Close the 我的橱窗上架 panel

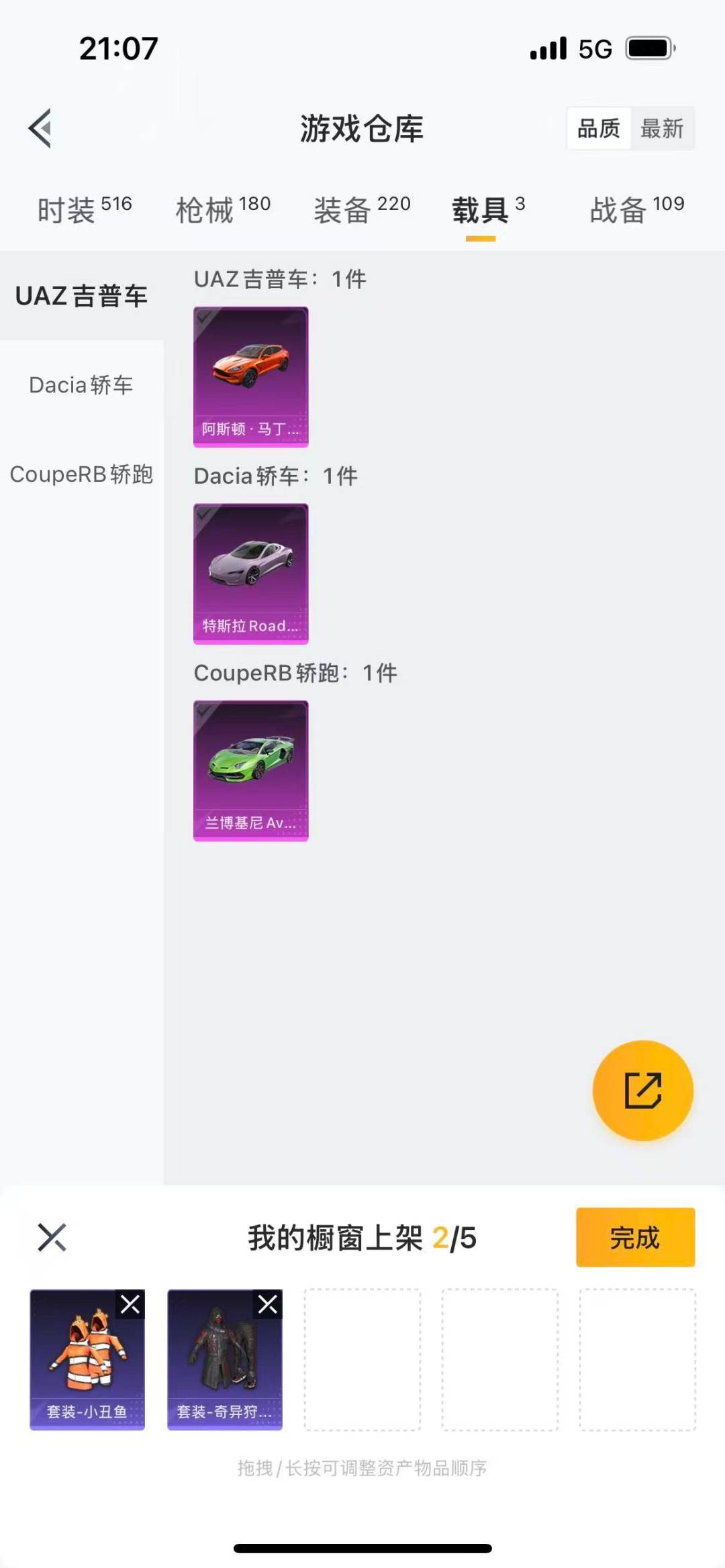(x=52, y=1237)
